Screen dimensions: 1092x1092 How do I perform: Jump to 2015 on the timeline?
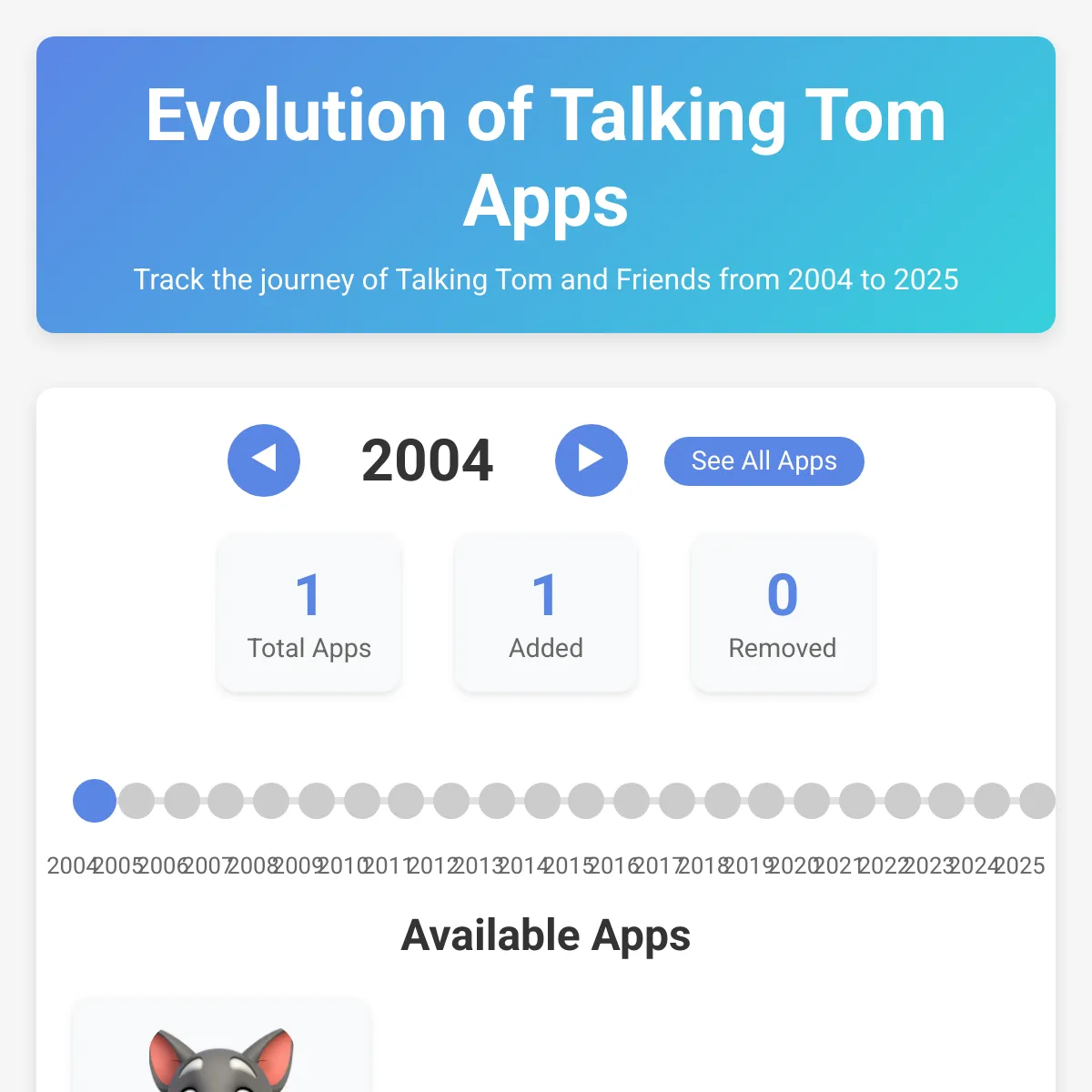tap(587, 801)
